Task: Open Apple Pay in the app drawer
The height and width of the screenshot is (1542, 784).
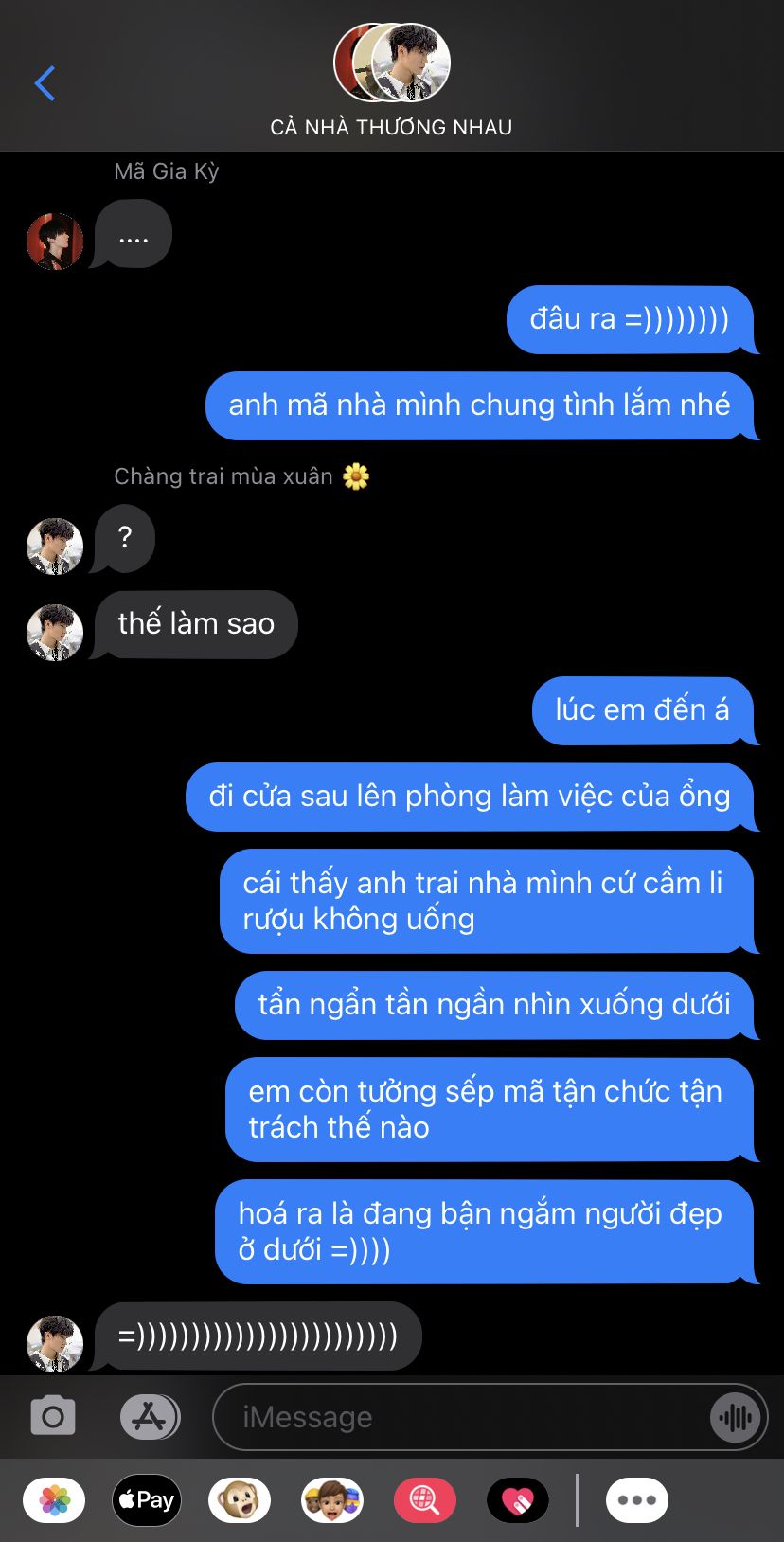Action: pyautogui.click(x=147, y=1500)
